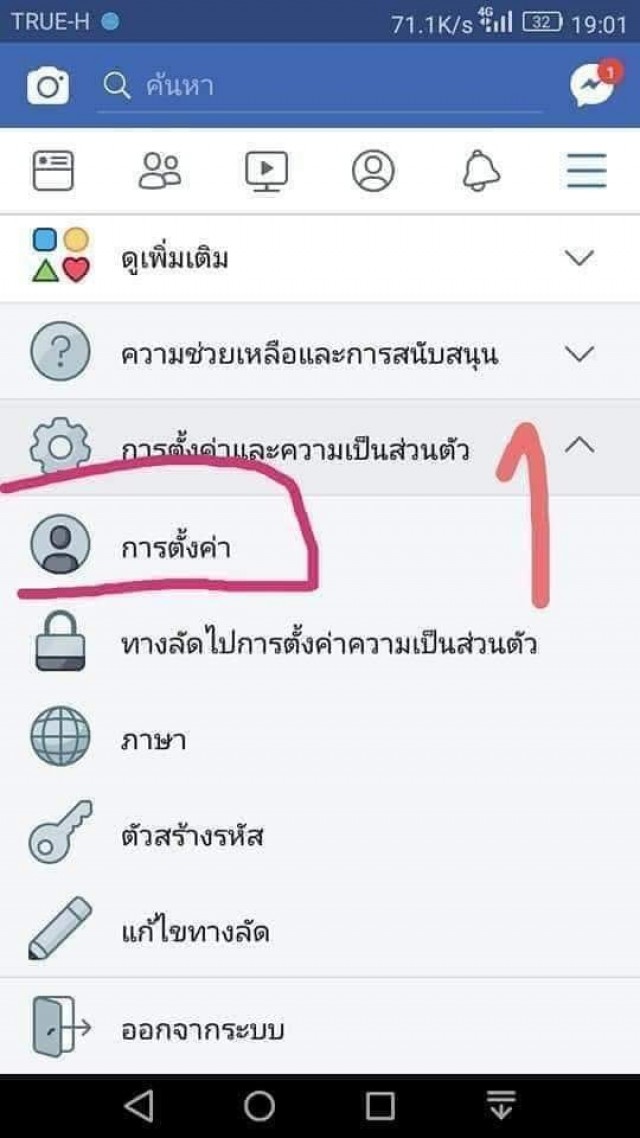Expand ดูเพิ่มเติม section
This screenshot has height=1138, width=640.
(320, 259)
